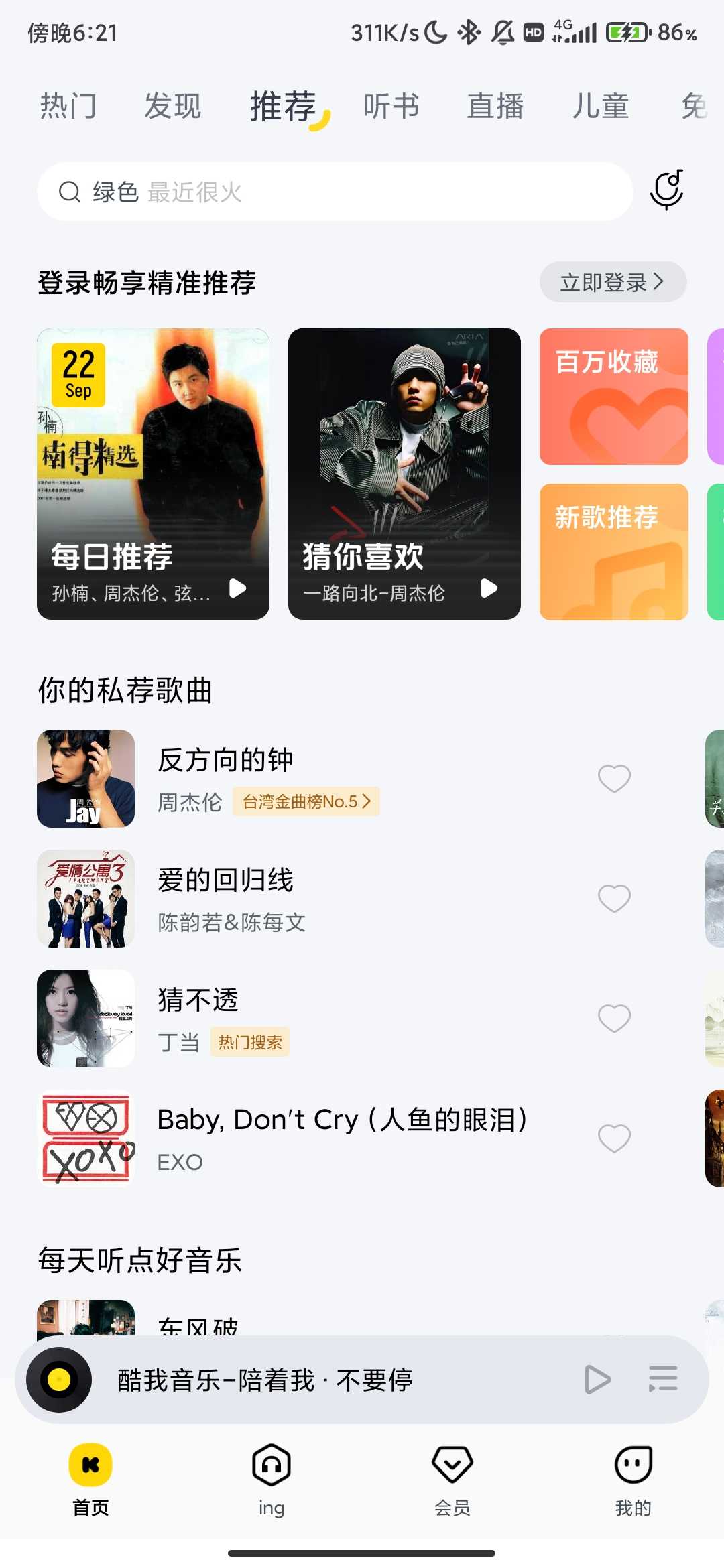The width and height of the screenshot is (724, 1568).
Task: Switch to the 热门 tab
Action: pos(68,107)
